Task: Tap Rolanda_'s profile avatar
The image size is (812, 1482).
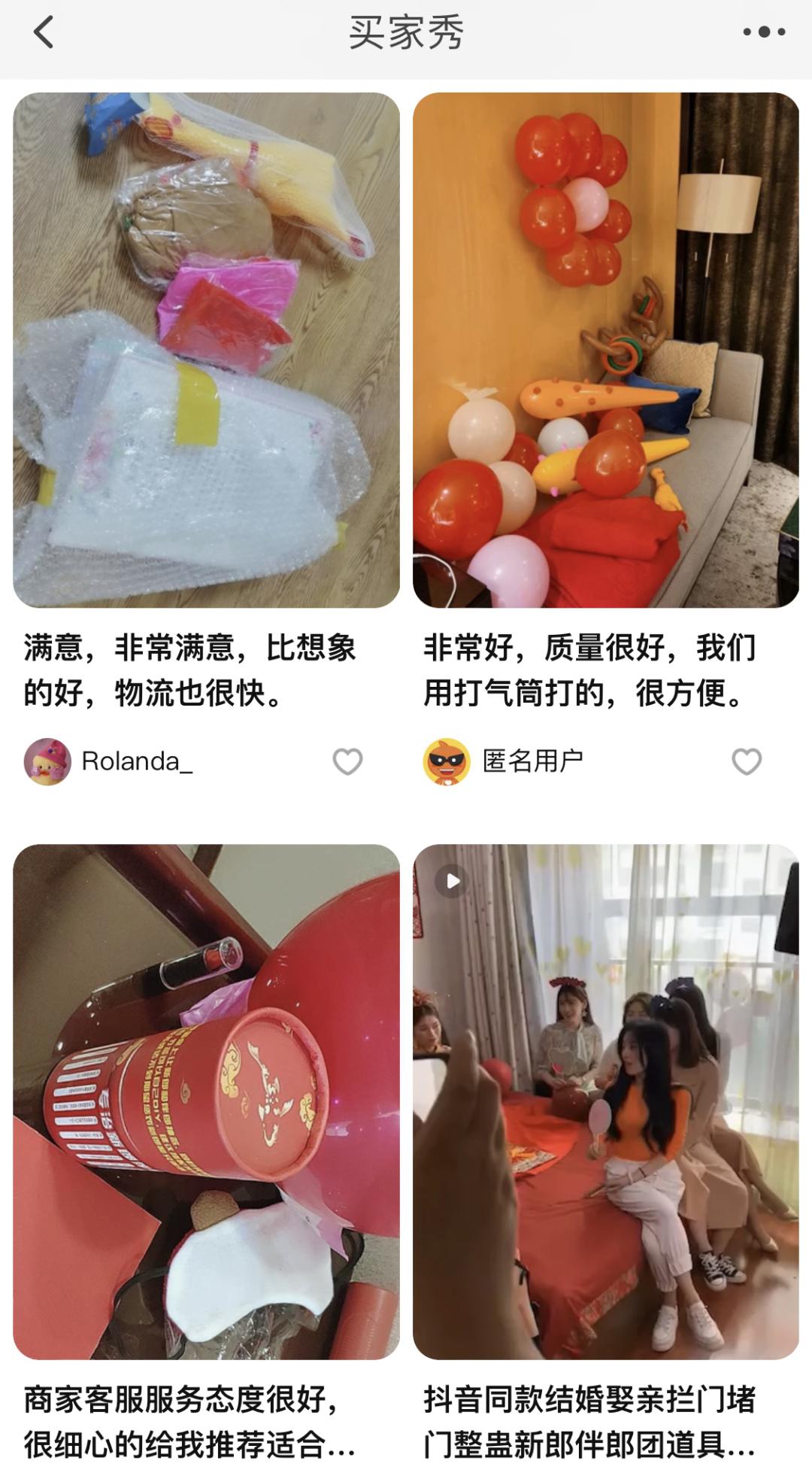Action: pyautogui.click(x=47, y=762)
